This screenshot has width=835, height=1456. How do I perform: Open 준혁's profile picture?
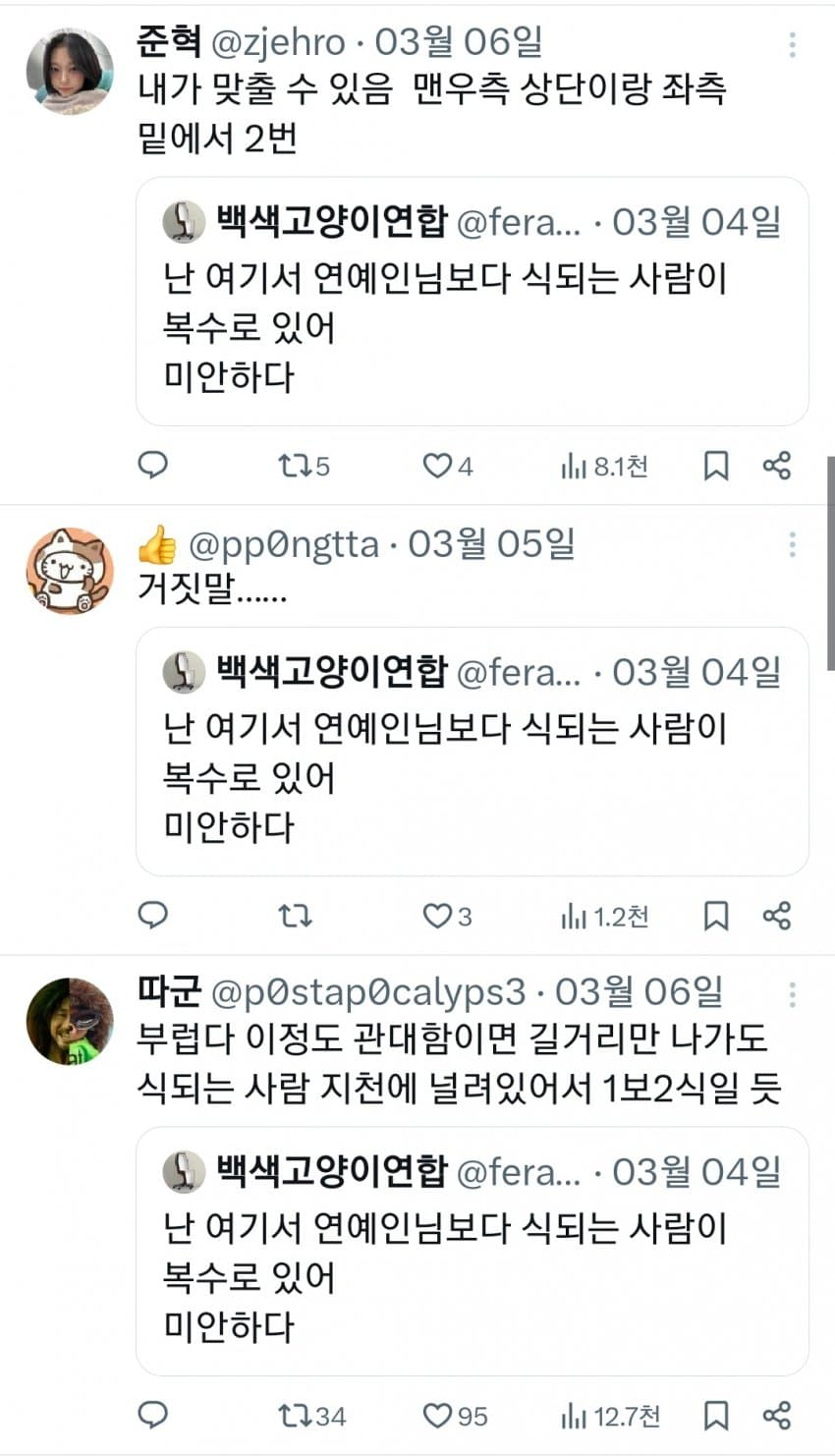[69, 71]
